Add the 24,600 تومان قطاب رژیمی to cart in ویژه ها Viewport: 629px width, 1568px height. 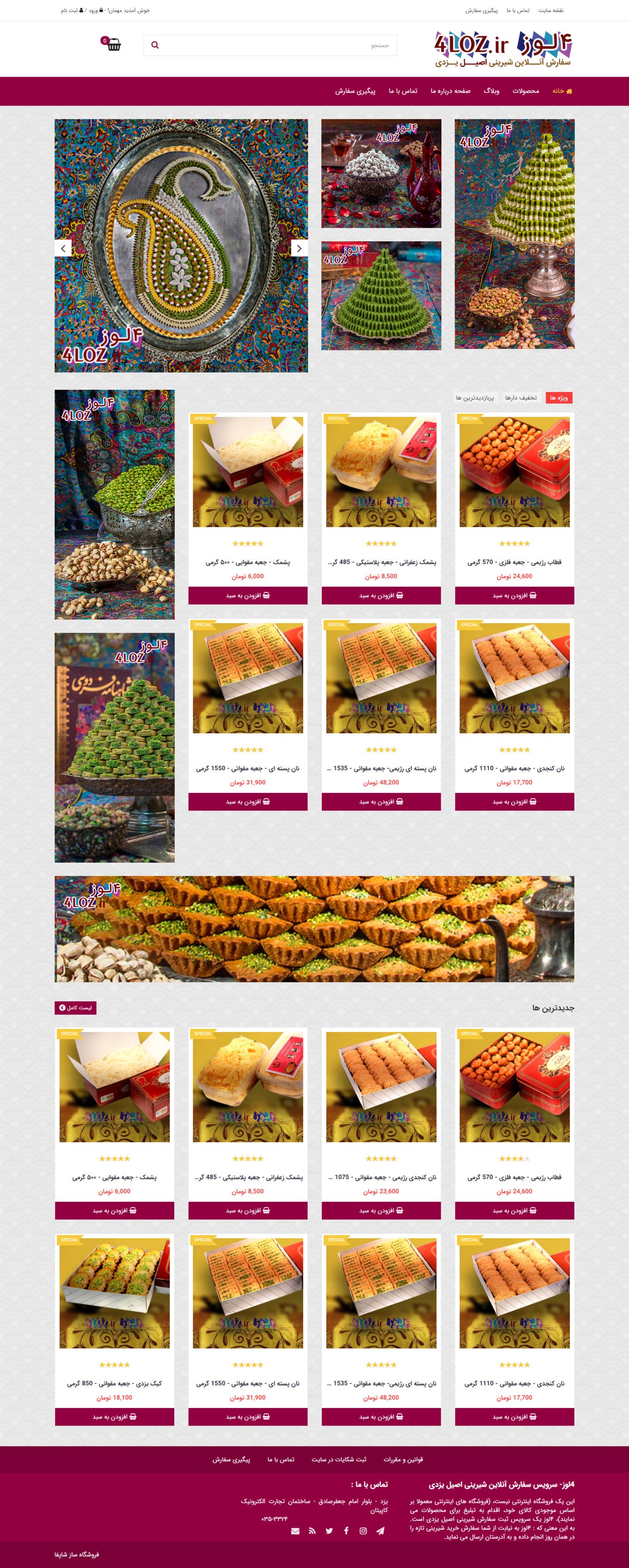pos(514,595)
